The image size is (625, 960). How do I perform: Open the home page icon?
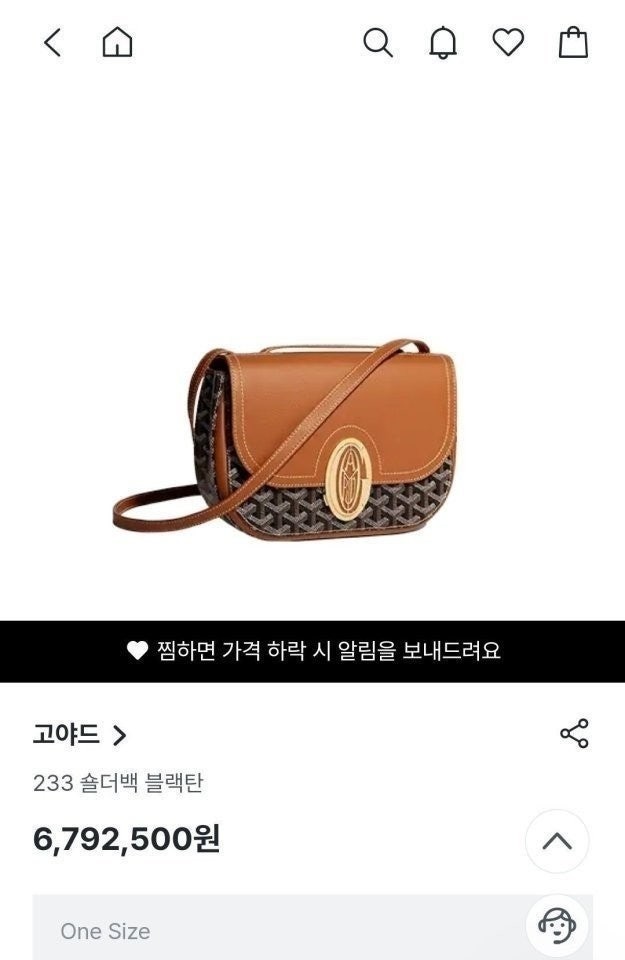tap(117, 42)
